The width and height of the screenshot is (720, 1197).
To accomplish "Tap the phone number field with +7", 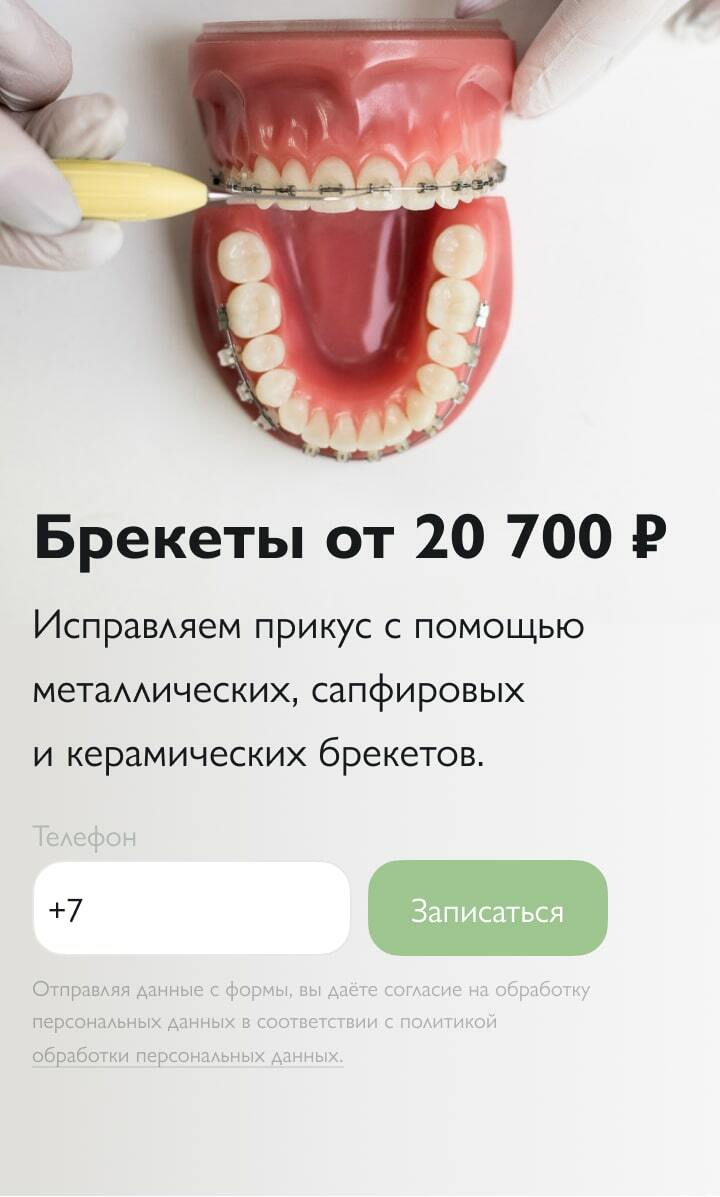I will pos(192,908).
